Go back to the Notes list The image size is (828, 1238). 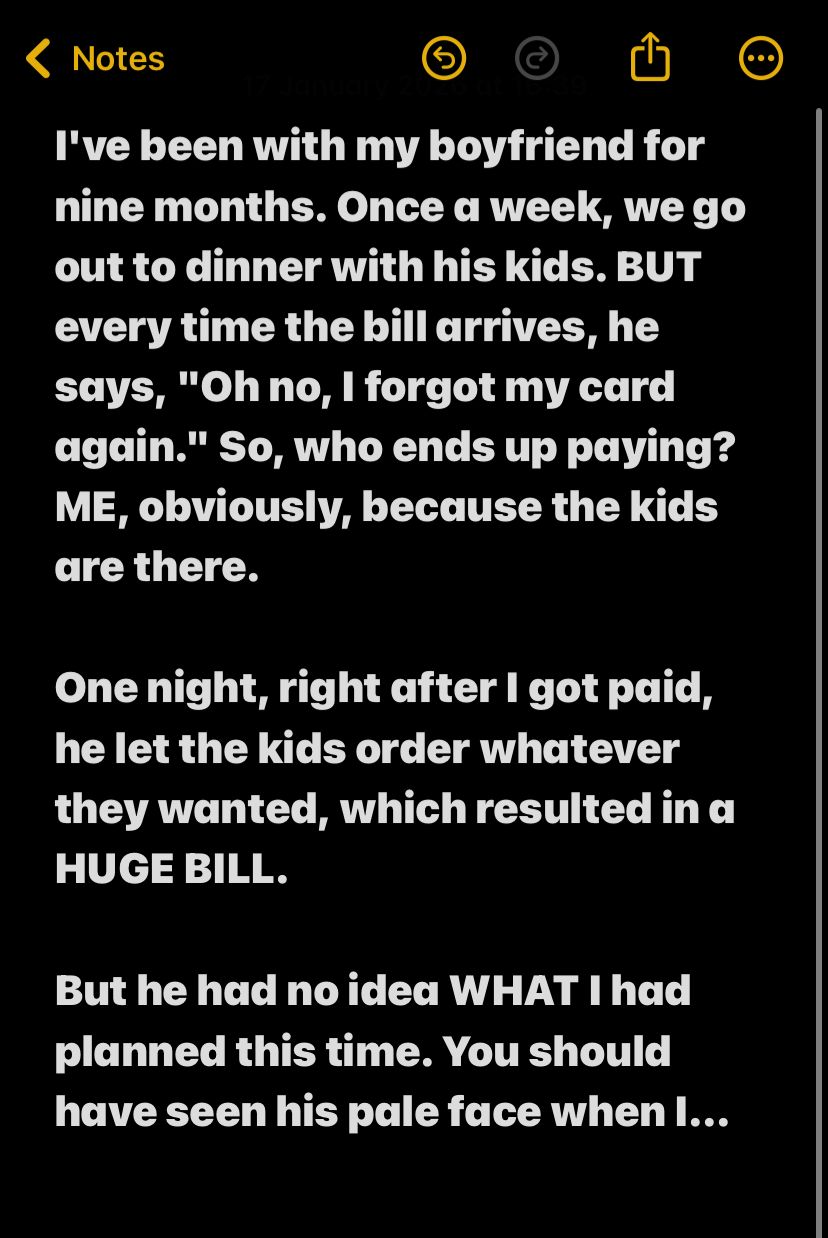pos(95,59)
